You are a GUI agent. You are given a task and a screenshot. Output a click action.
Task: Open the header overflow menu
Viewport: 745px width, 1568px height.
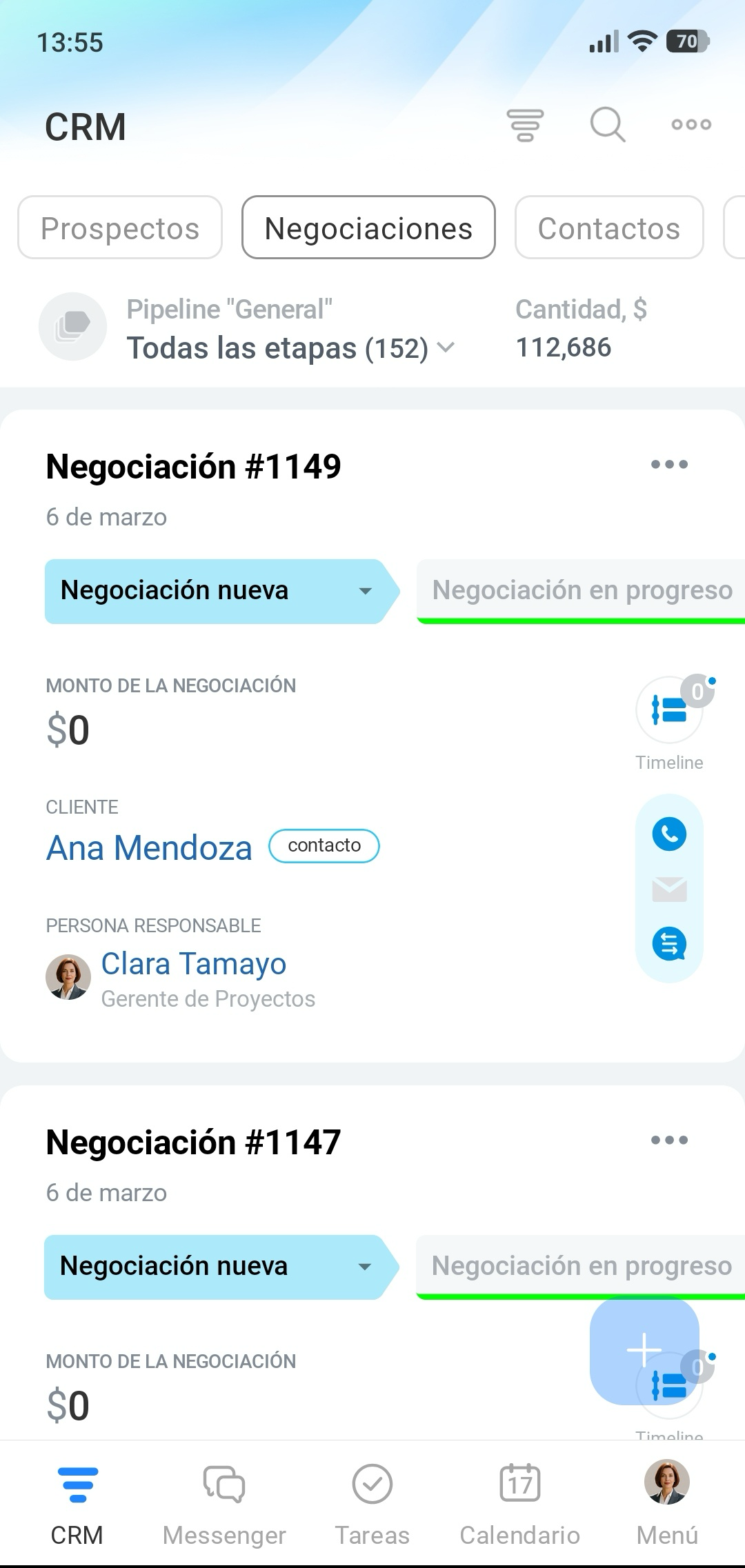tap(691, 125)
